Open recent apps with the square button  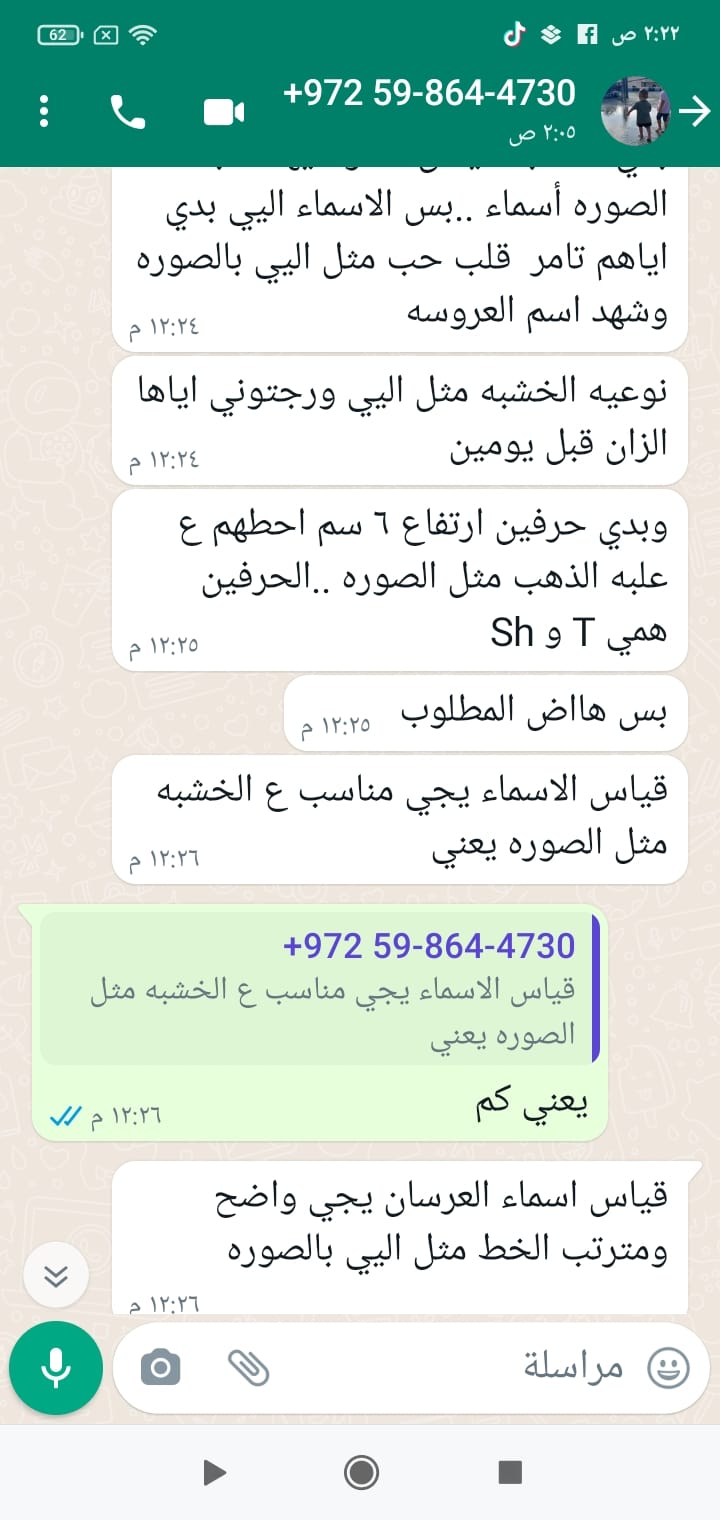[x=510, y=1472]
